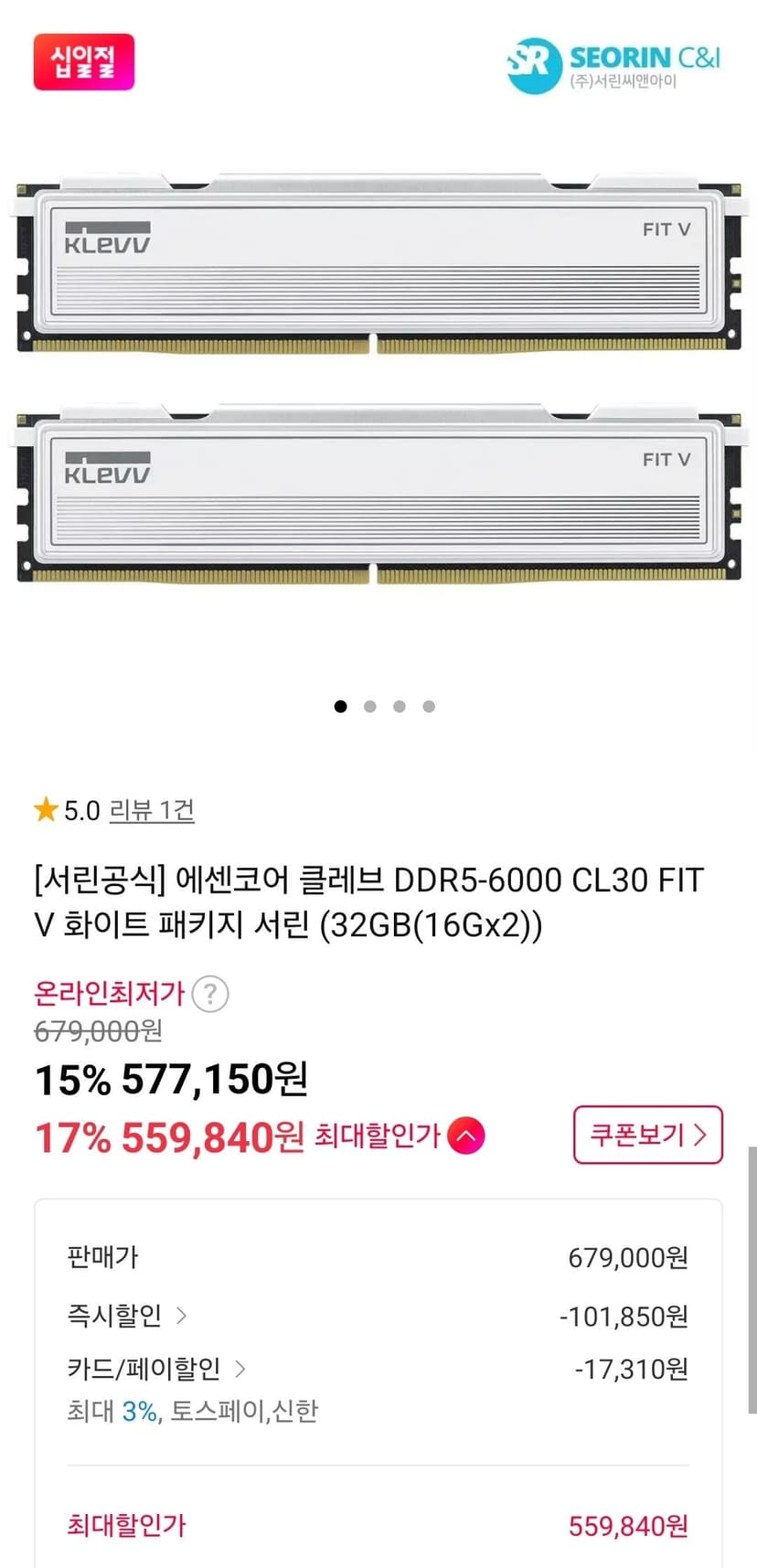The image size is (757, 1568).
Task: Expand 즉시할인 discount details
Action: pos(127,1316)
